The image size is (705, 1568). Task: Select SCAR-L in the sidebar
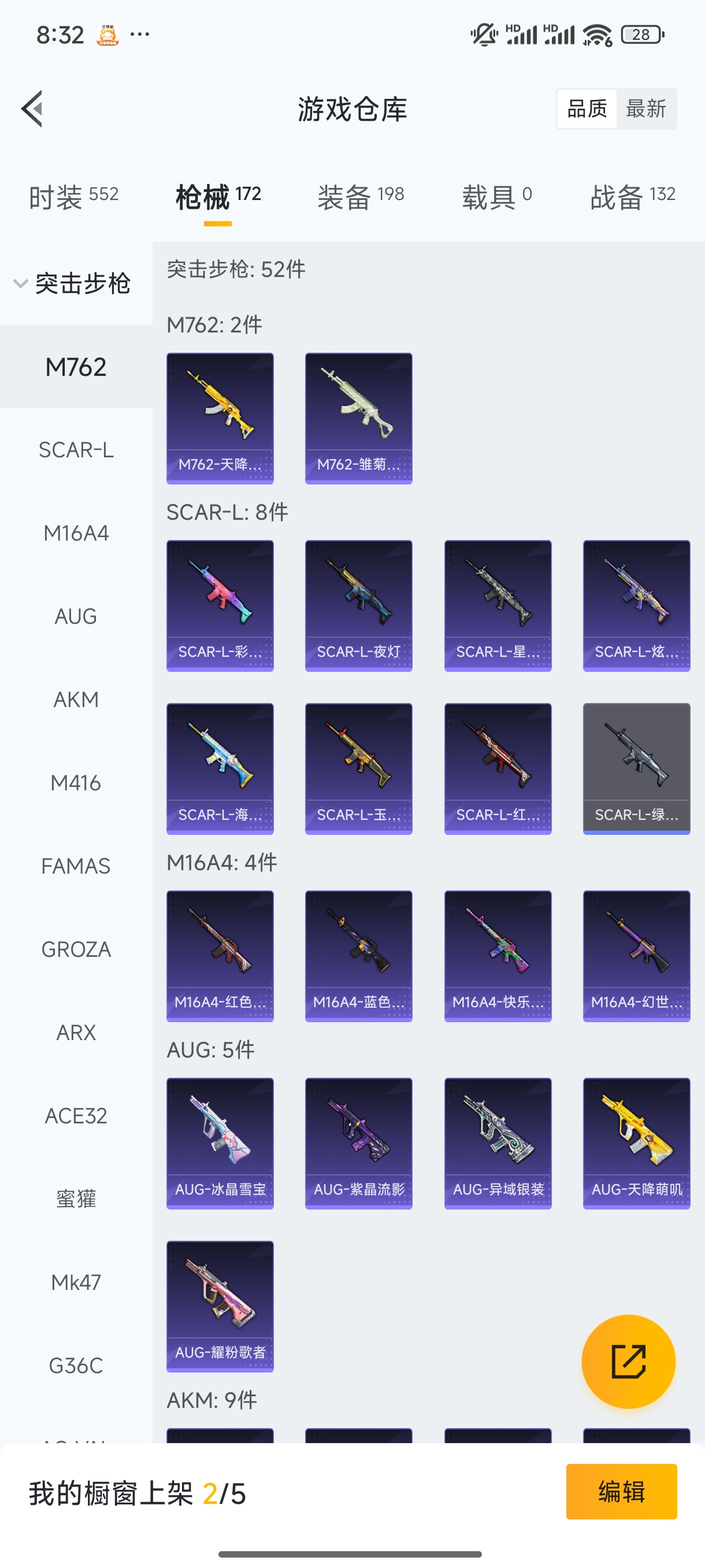76,450
